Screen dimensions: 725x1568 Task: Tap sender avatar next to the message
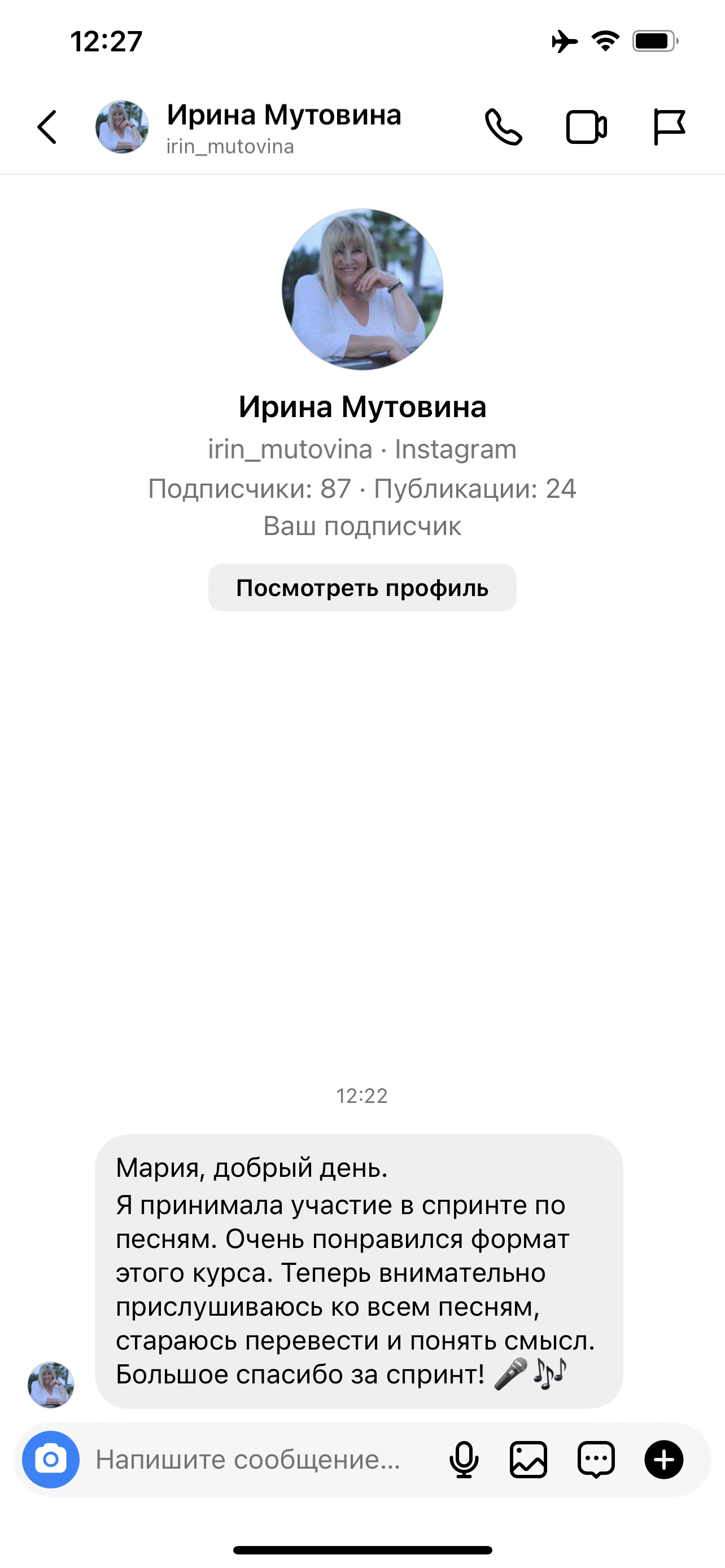pos(51,1385)
